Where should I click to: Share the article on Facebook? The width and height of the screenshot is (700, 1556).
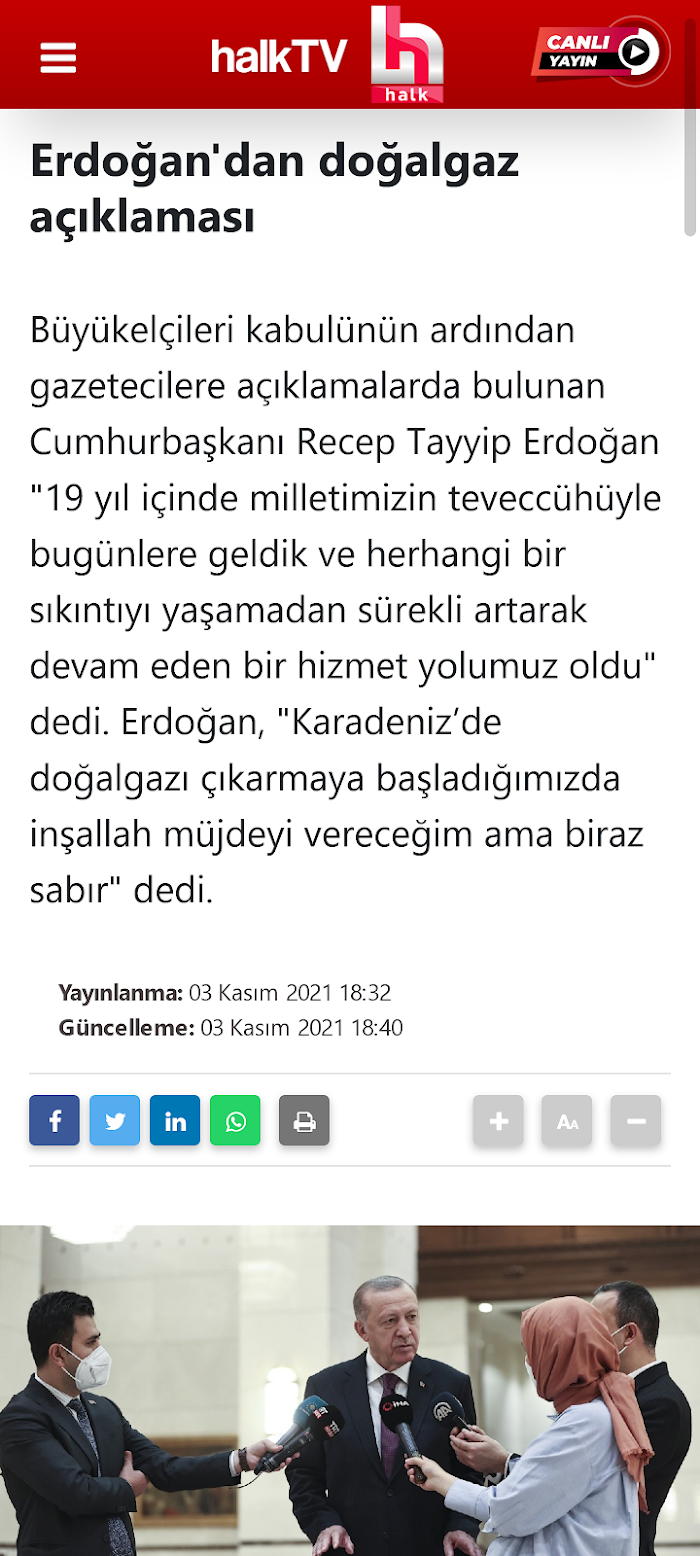point(55,1121)
